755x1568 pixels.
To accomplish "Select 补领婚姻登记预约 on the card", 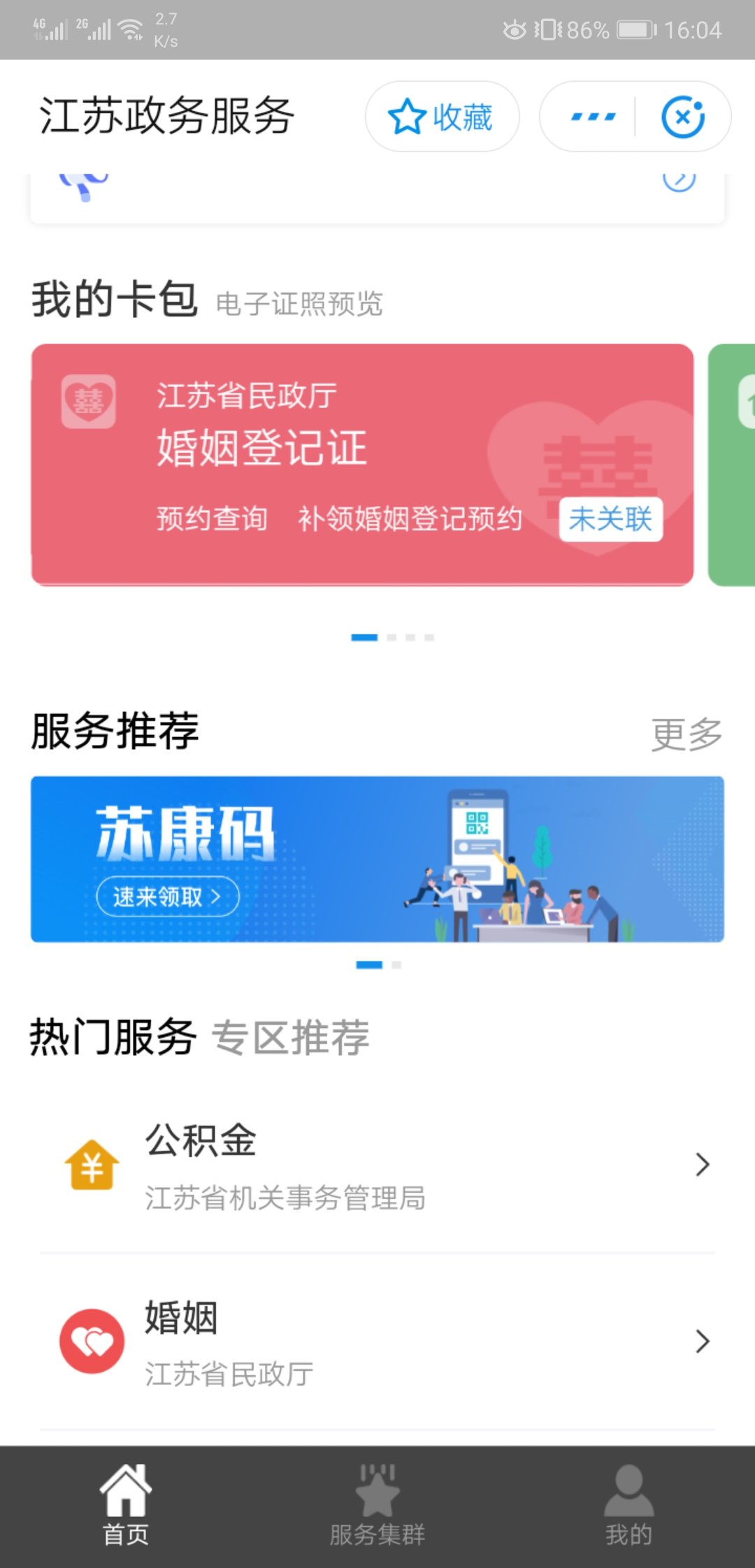I will click(410, 518).
